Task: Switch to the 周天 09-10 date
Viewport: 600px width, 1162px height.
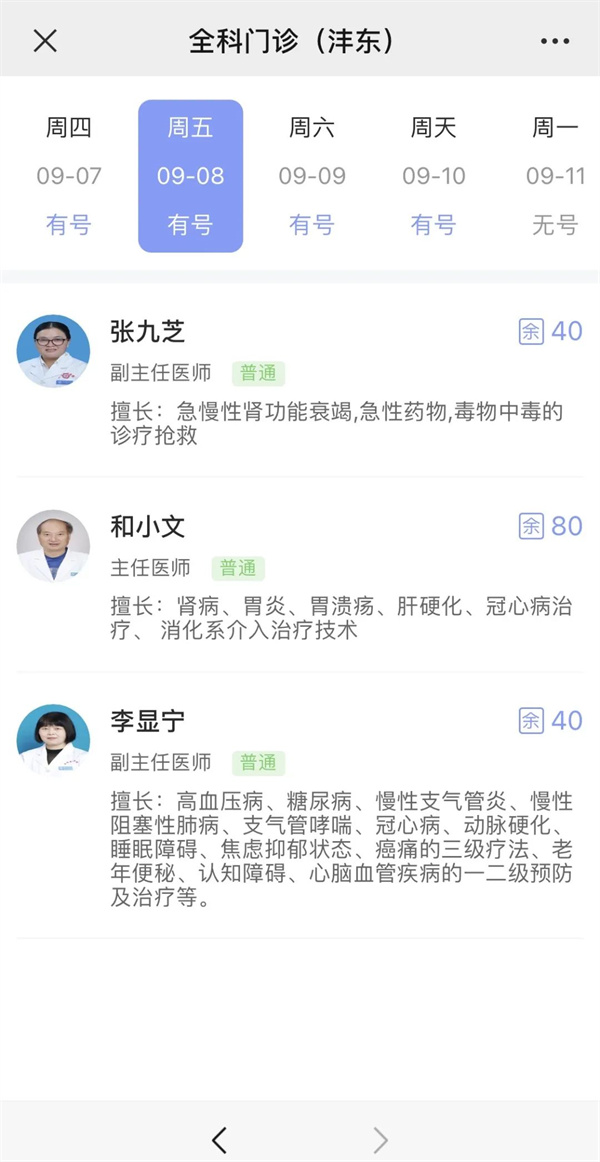Action: [x=434, y=176]
